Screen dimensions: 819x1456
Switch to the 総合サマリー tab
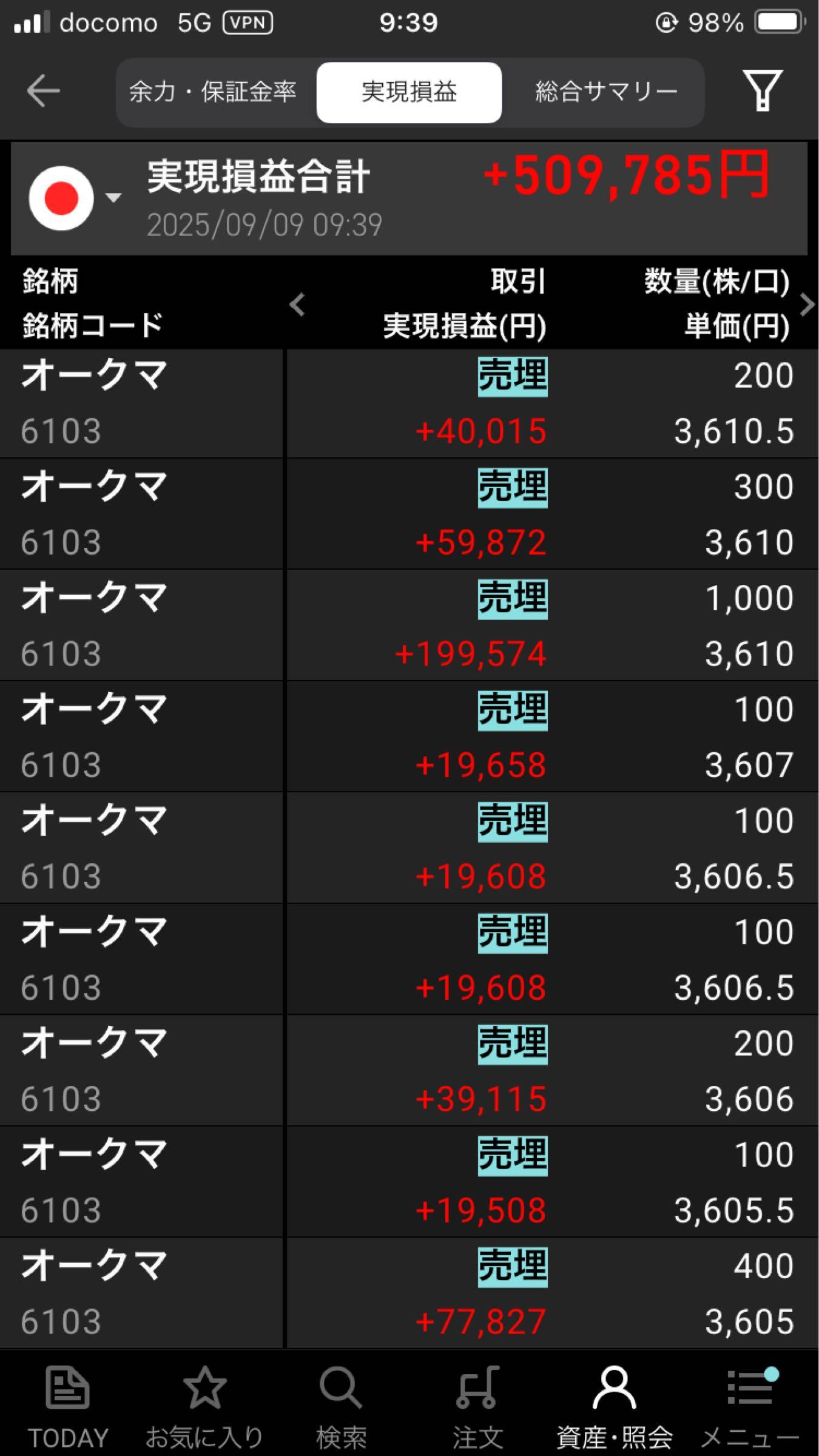[605, 91]
